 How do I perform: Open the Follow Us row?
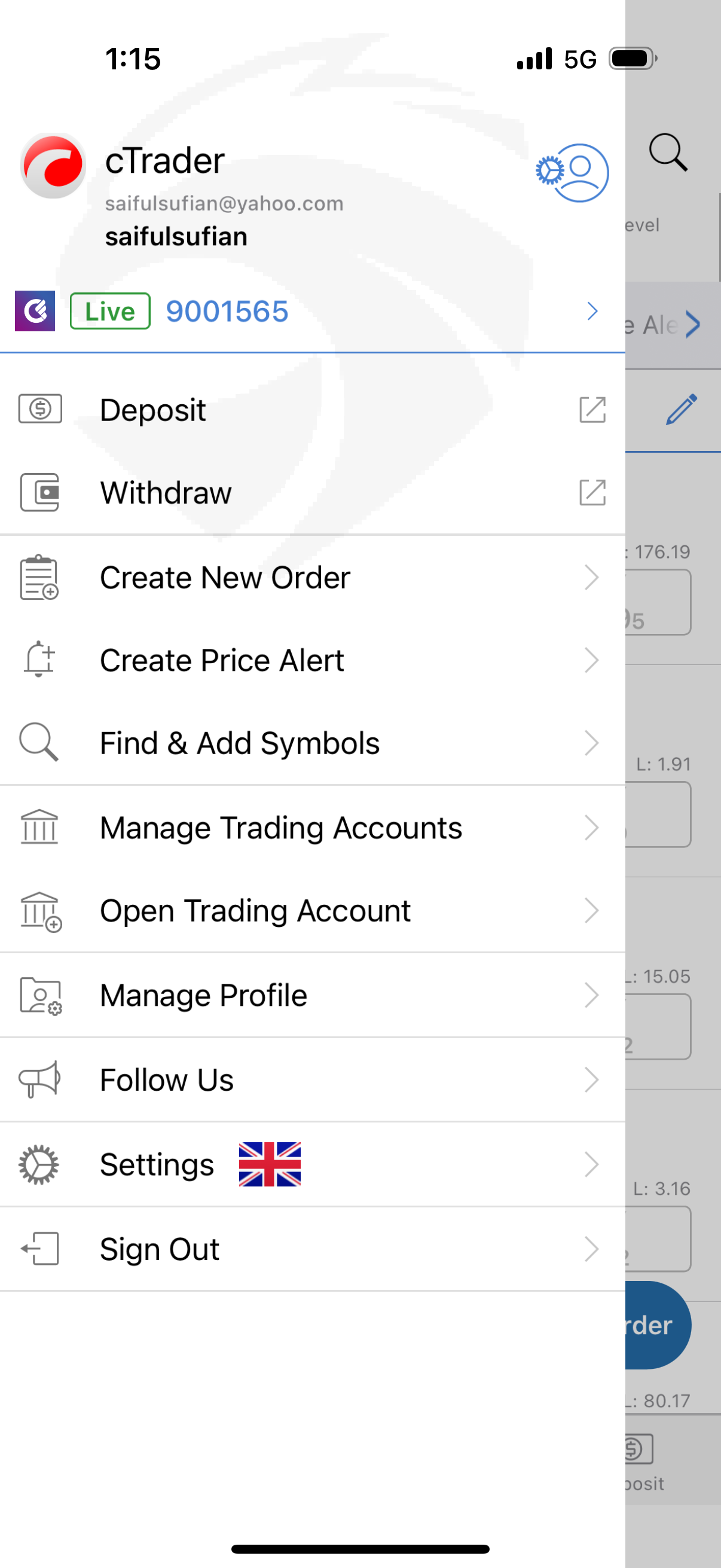[313, 1079]
